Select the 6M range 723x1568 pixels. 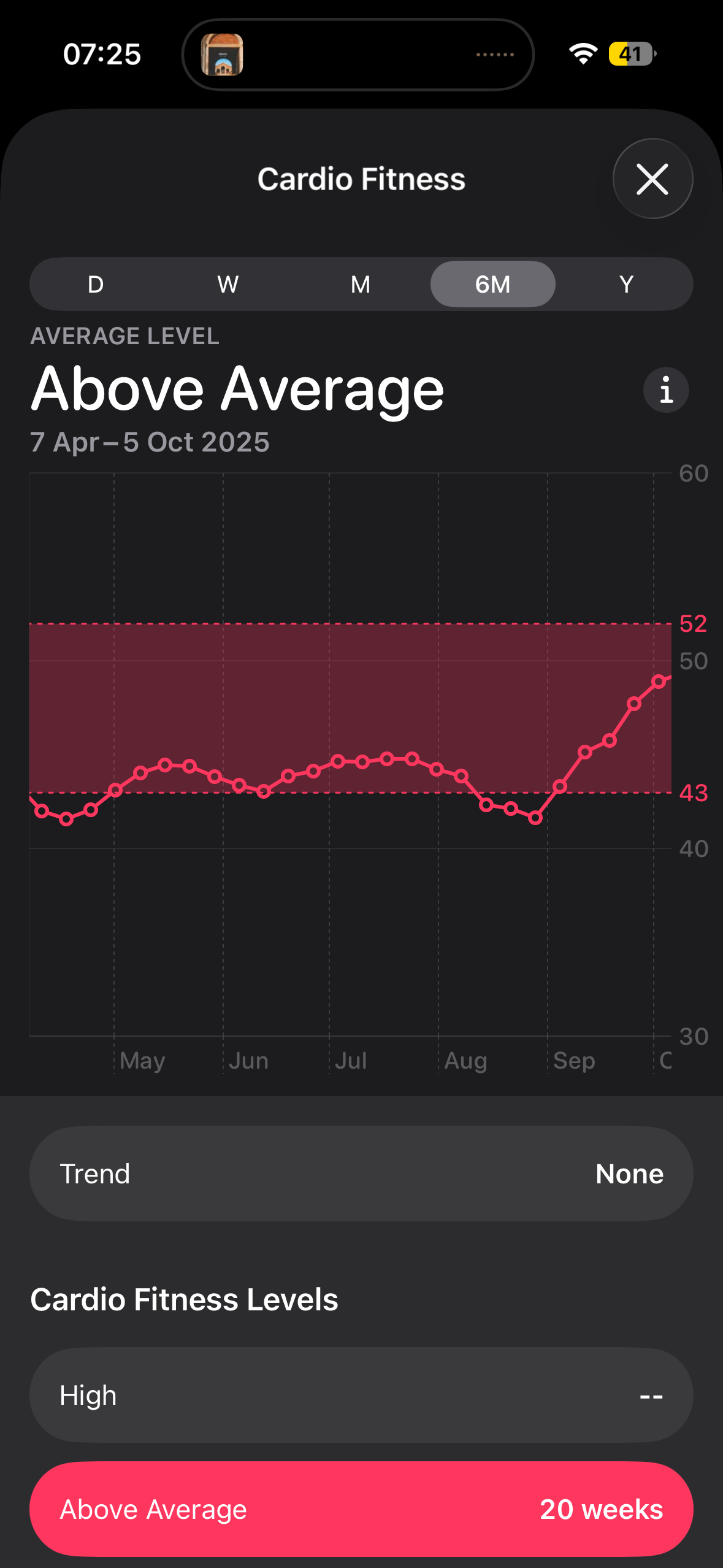point(492,284)
